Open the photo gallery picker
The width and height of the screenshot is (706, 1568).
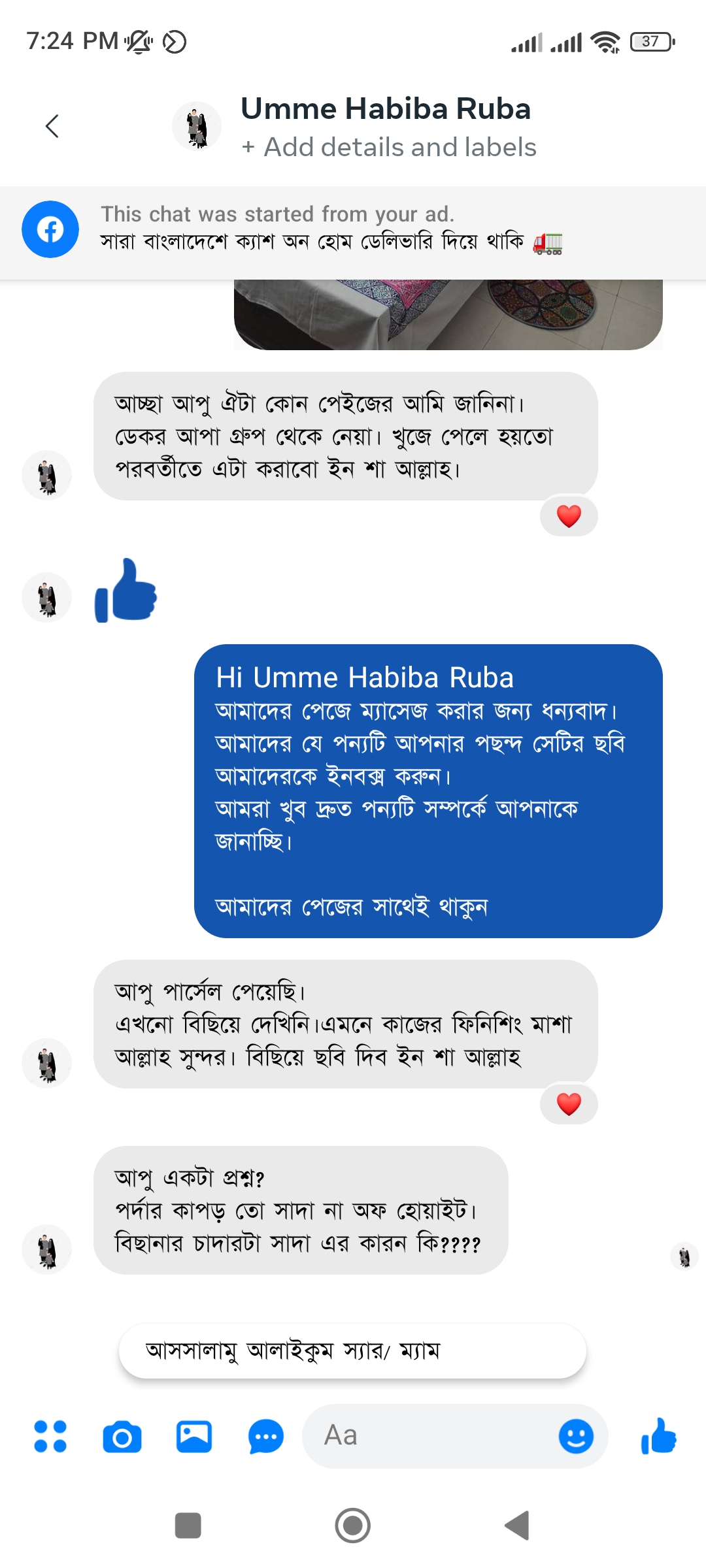click(x=194, y=1437)
